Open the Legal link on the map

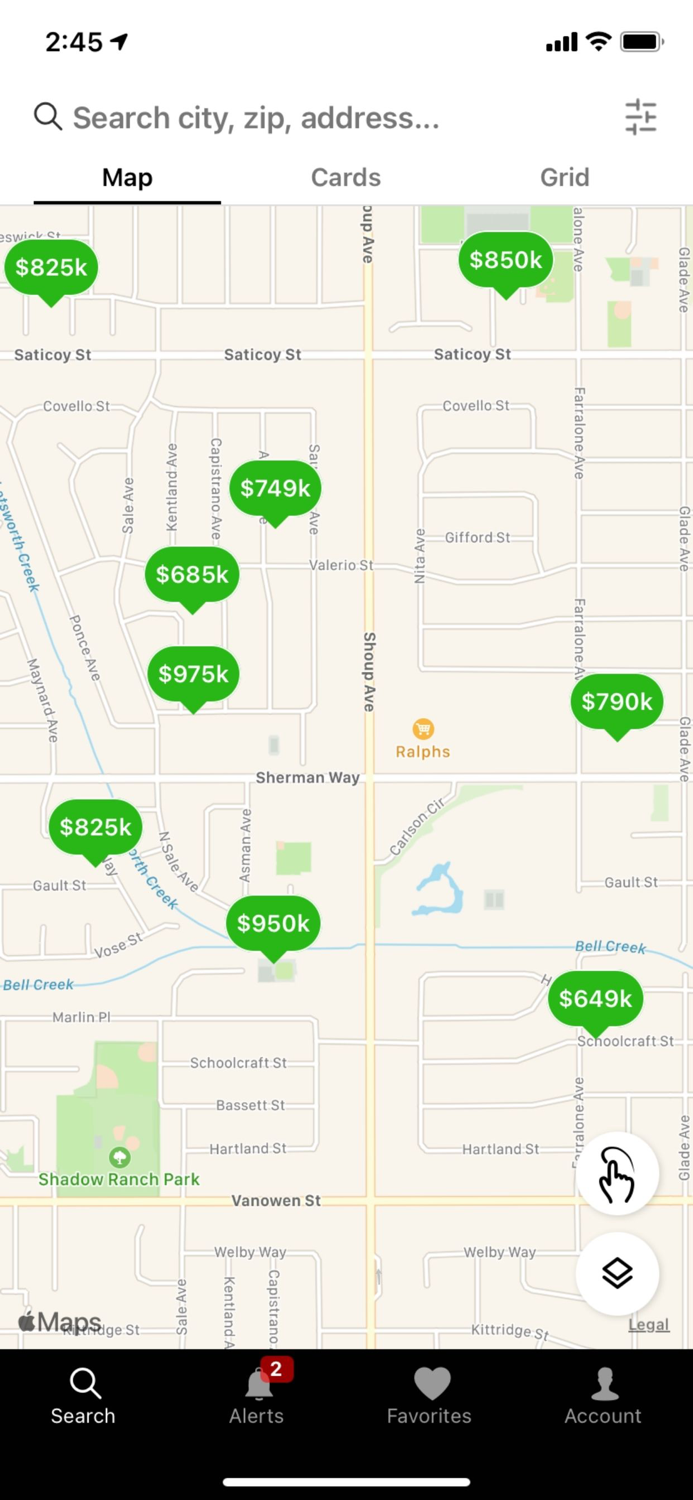coord(648,1325)
